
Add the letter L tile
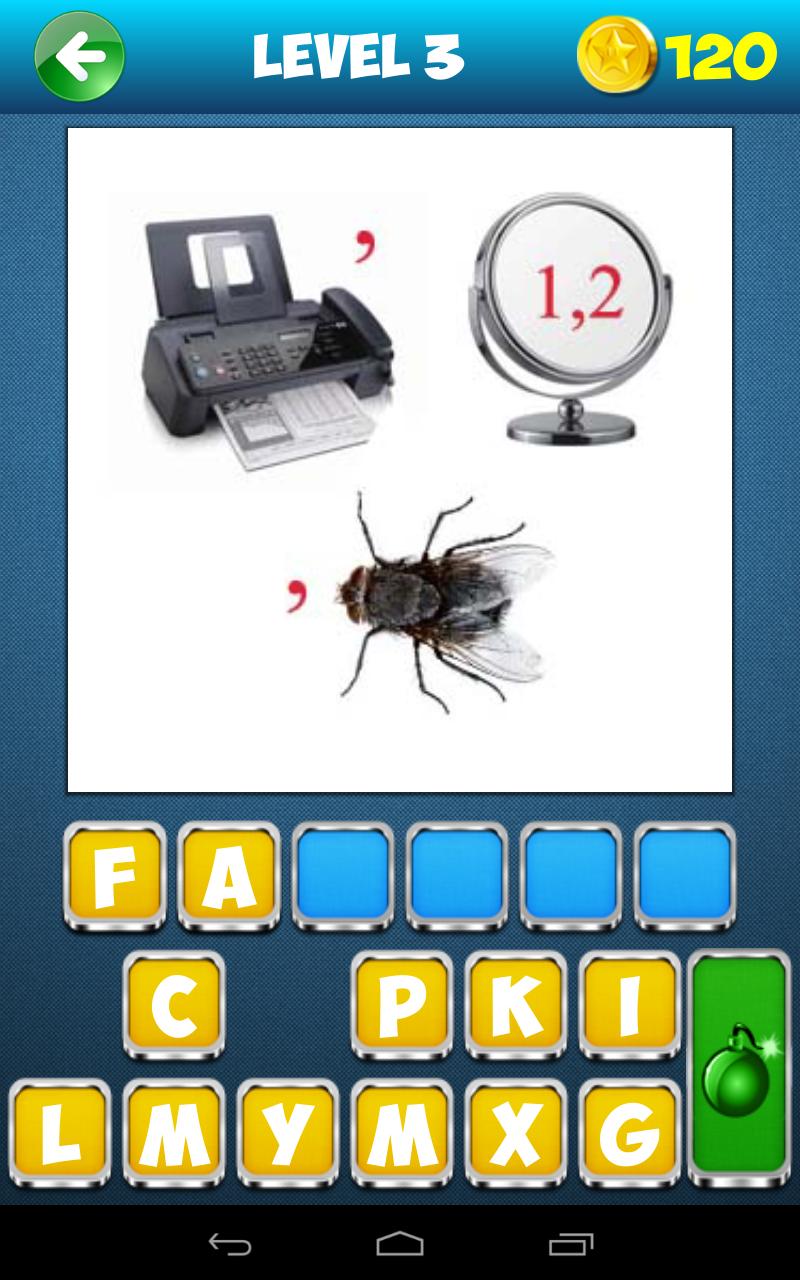click(60, 1131)
